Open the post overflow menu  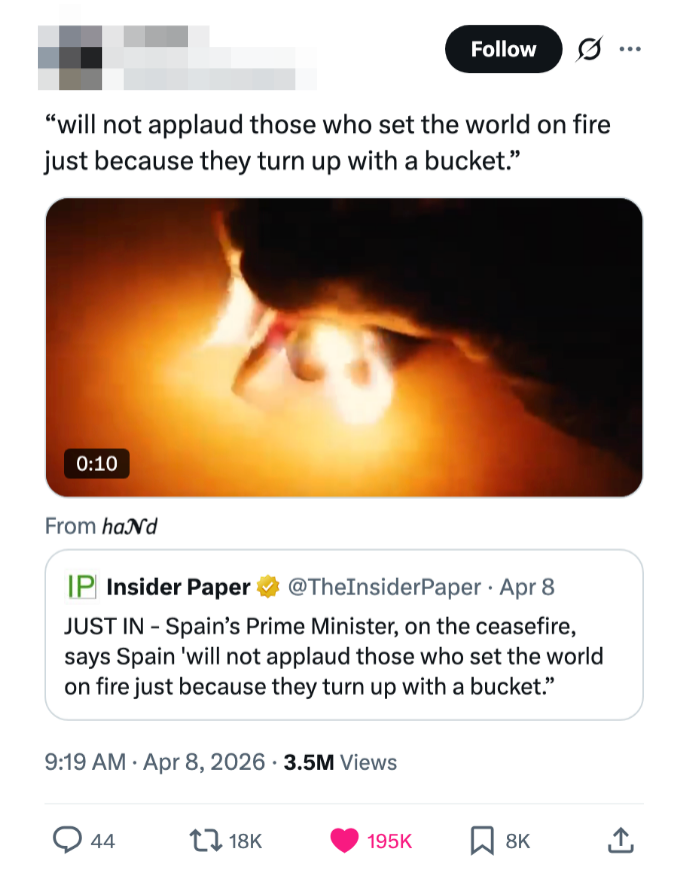click(628, 49)
